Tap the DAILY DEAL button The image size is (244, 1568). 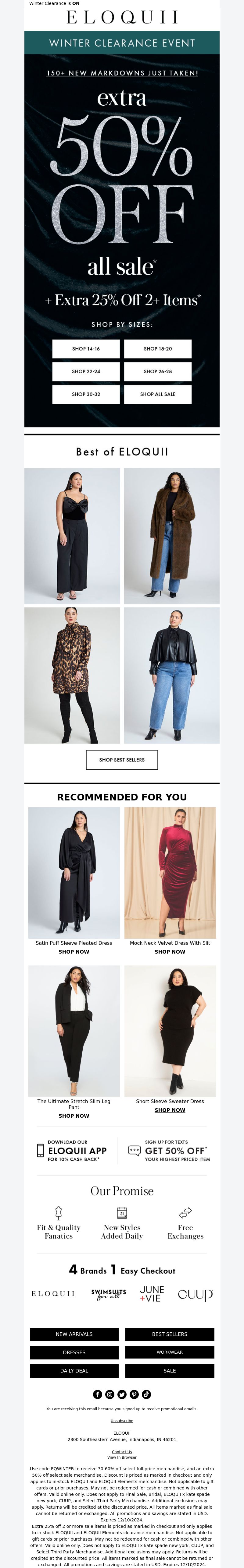(x=74, y=1370)
